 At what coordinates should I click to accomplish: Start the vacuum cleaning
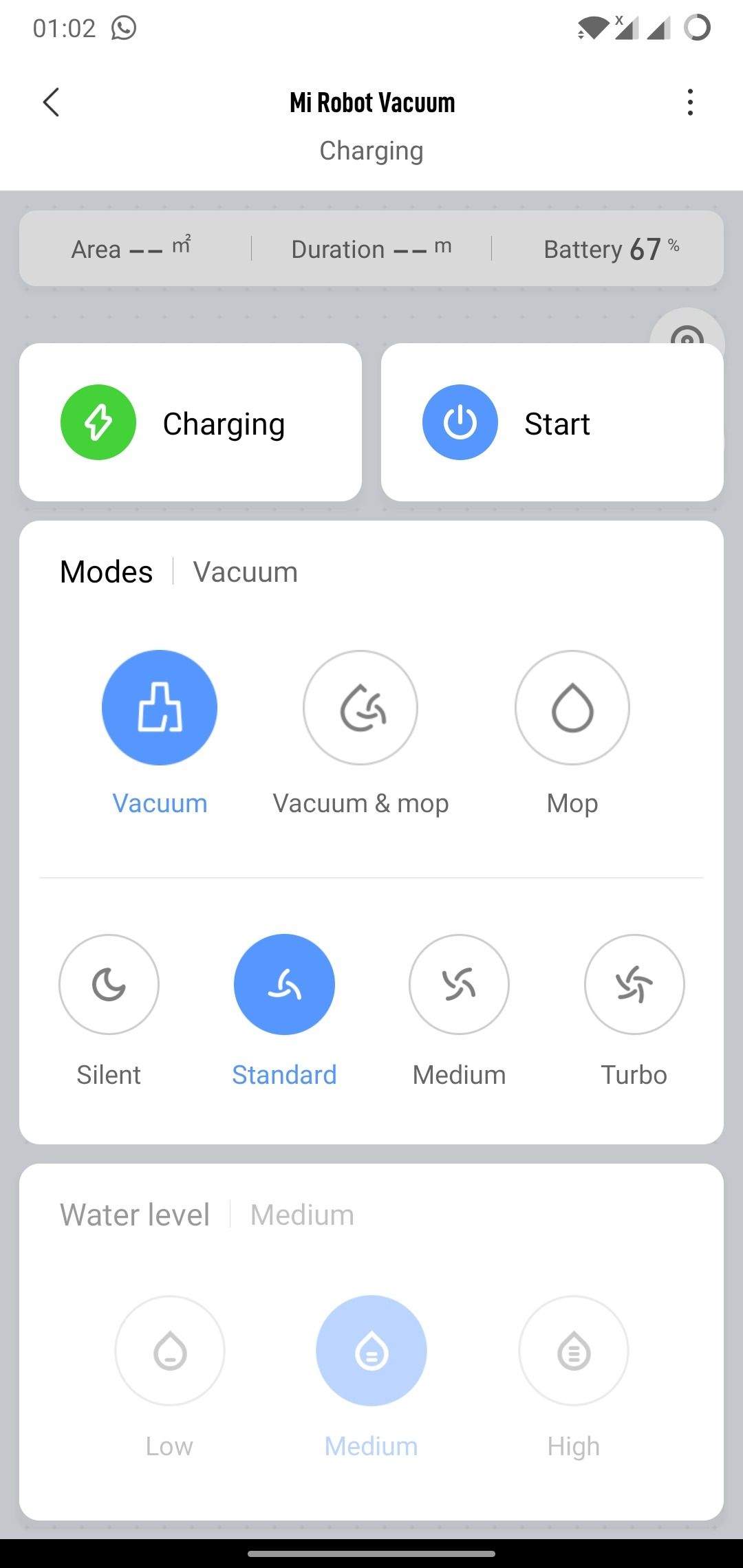(x=552, y=422)
